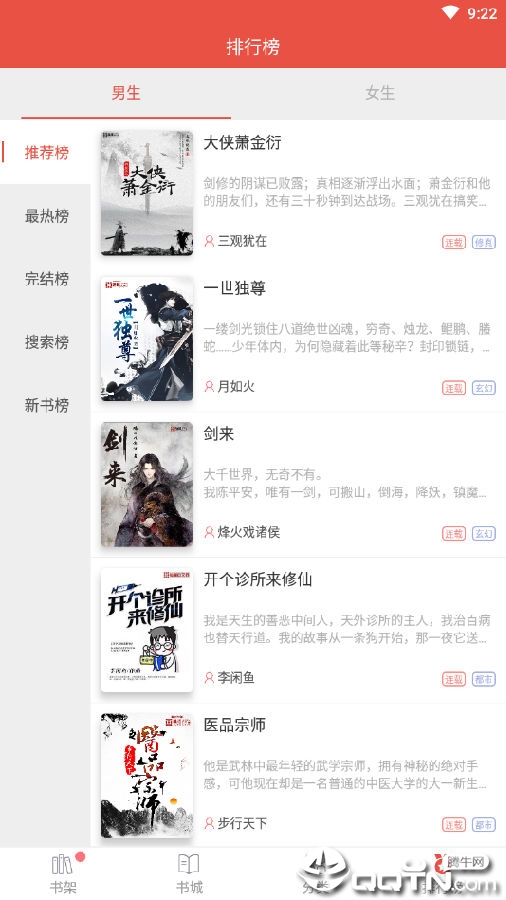
Task: Open the book 大侠萧金衍
Action: (298, 193)
